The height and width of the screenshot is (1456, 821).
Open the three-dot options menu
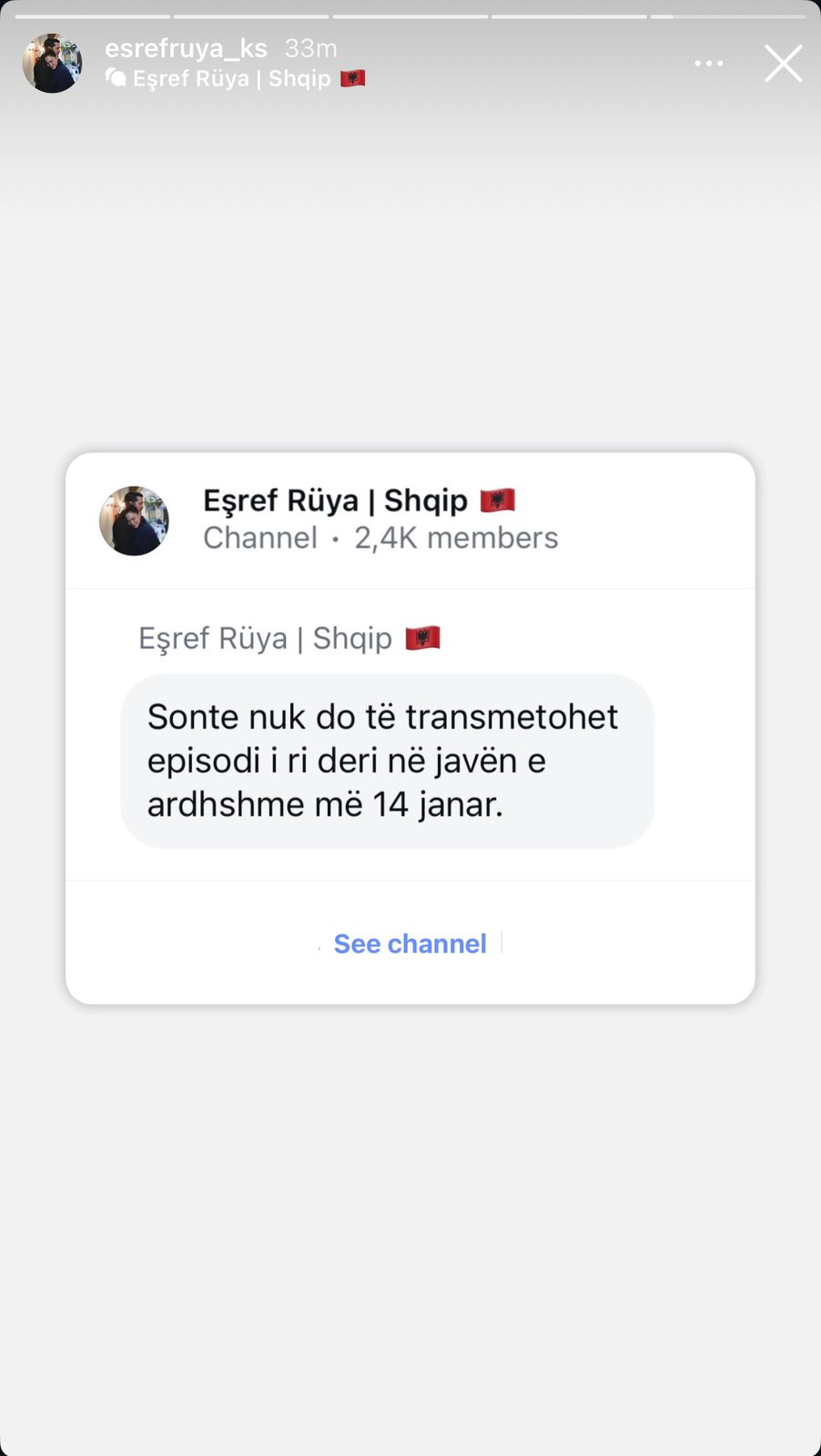coord(709,64)
